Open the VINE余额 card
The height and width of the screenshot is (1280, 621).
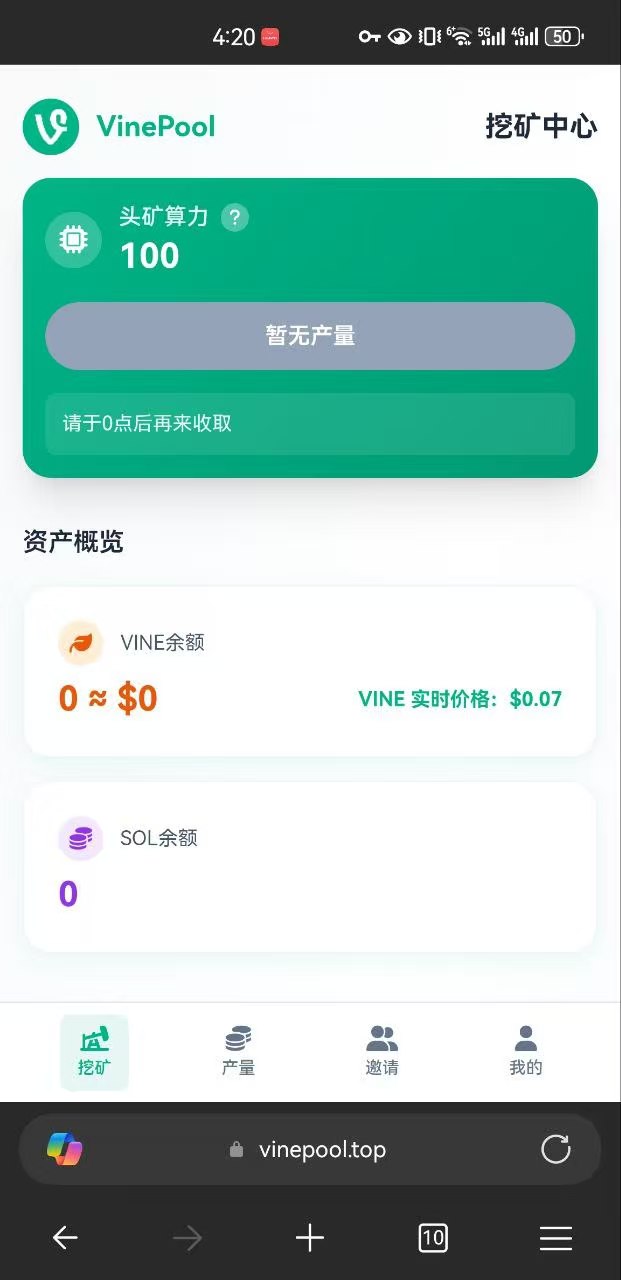(310, 671)
